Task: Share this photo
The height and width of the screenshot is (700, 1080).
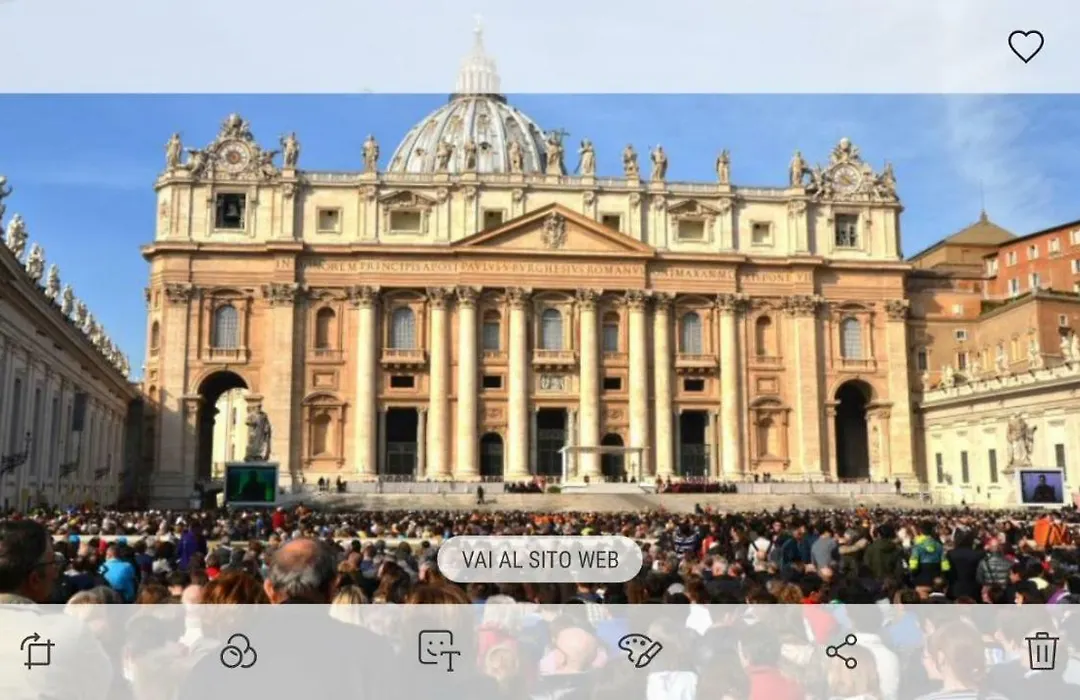Action: [841, 651]
